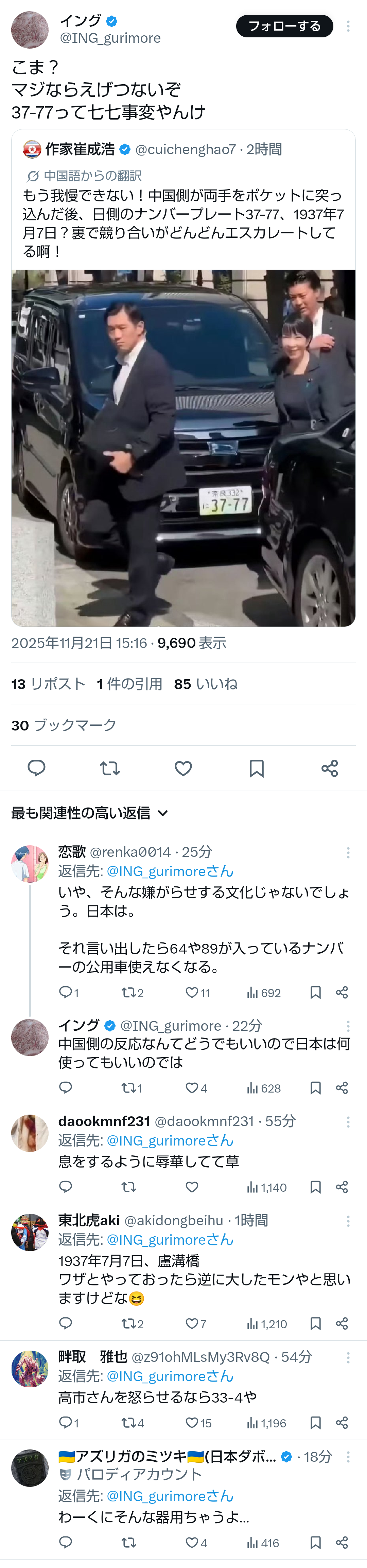Bookmark daookmnf231's reply
The image size is (367, 1568).
pos(315,1187)
